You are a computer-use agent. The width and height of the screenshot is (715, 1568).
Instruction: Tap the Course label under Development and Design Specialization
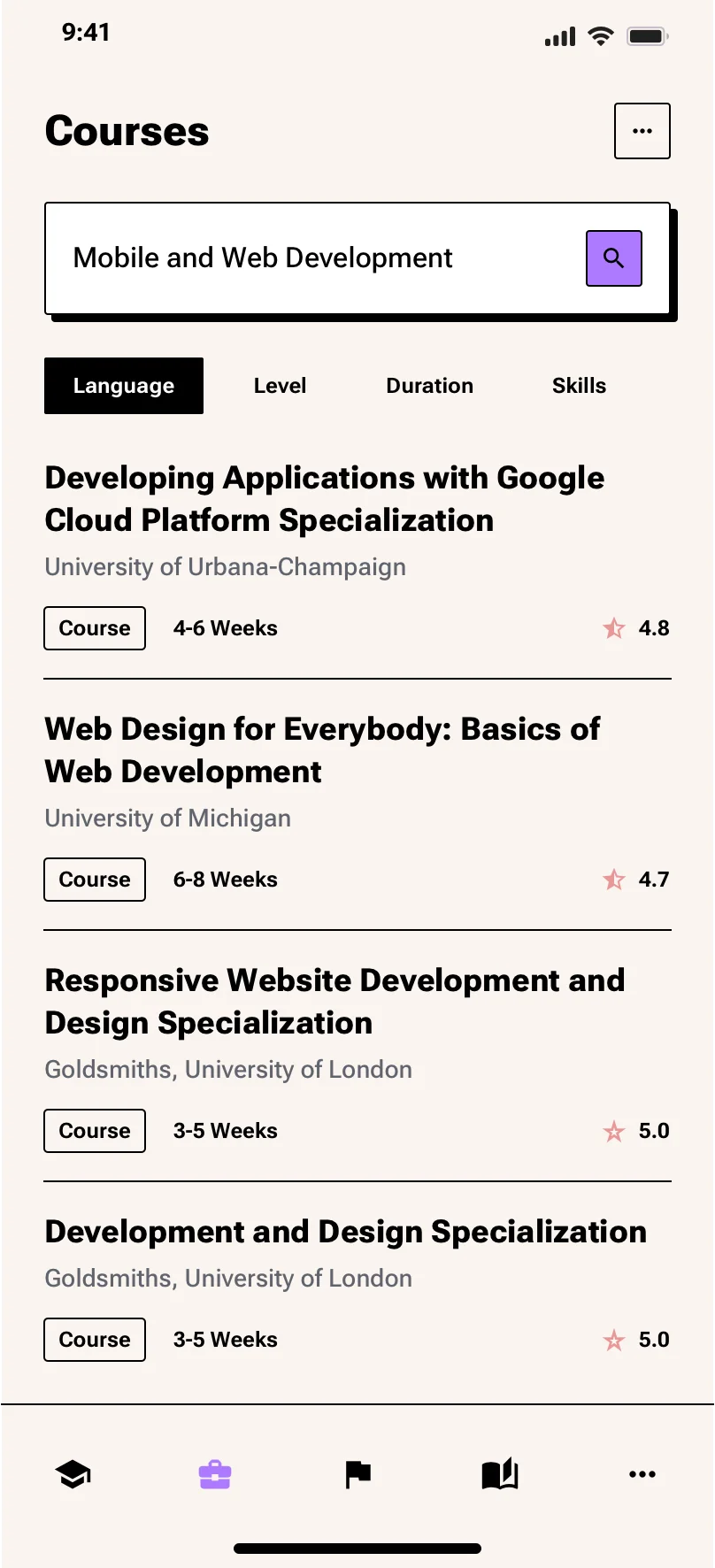[x=94, y=1339]
